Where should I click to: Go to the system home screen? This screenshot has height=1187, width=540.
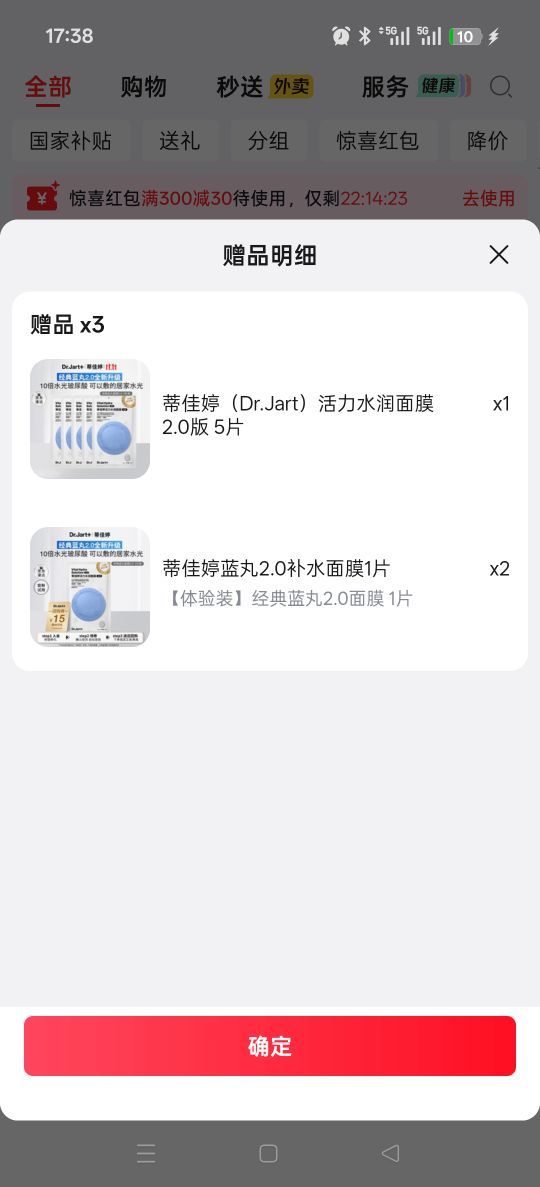coord(268,1153)
